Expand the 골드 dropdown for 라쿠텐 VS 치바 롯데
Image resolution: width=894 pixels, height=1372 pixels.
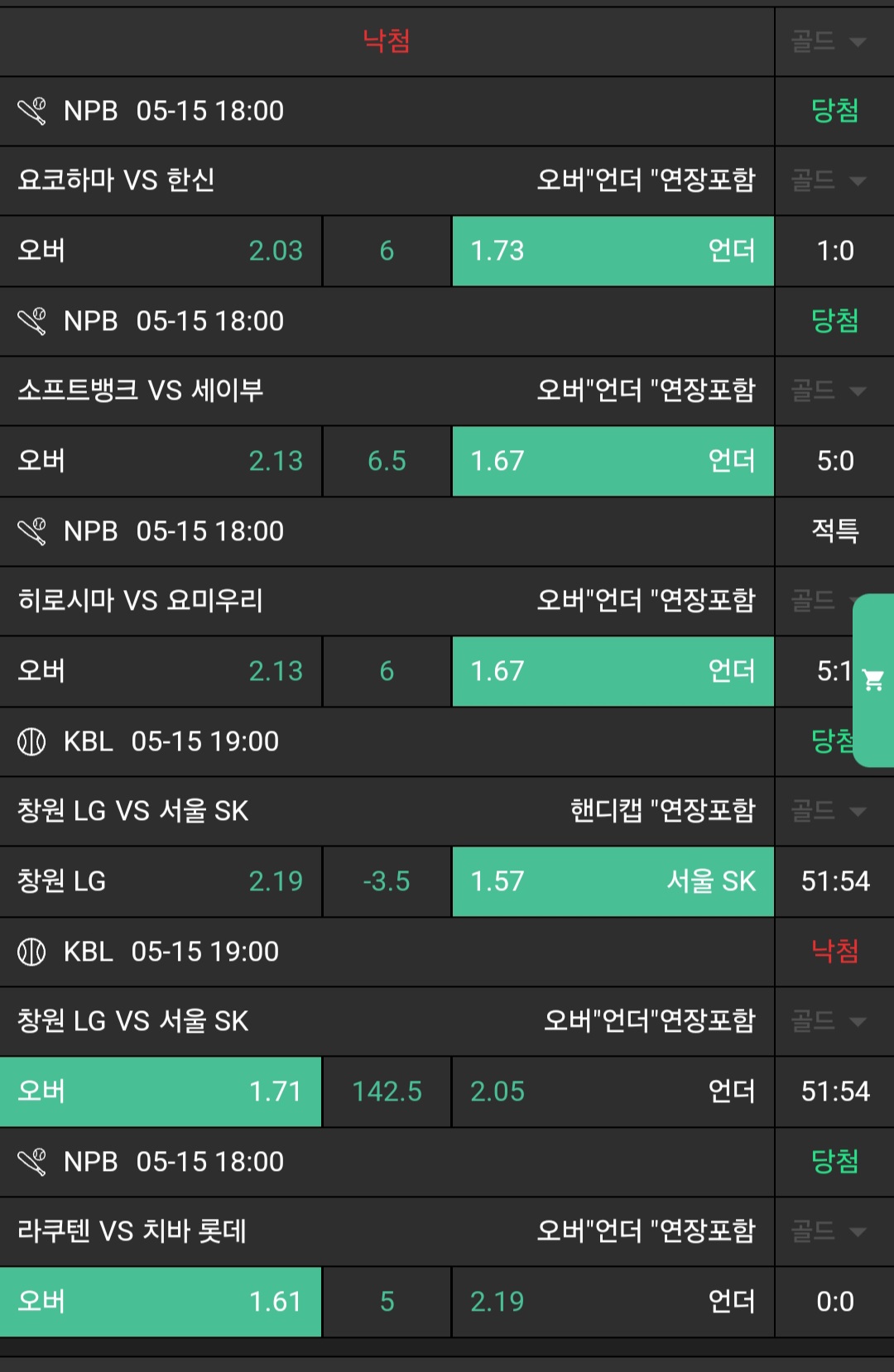(829, 1231)
